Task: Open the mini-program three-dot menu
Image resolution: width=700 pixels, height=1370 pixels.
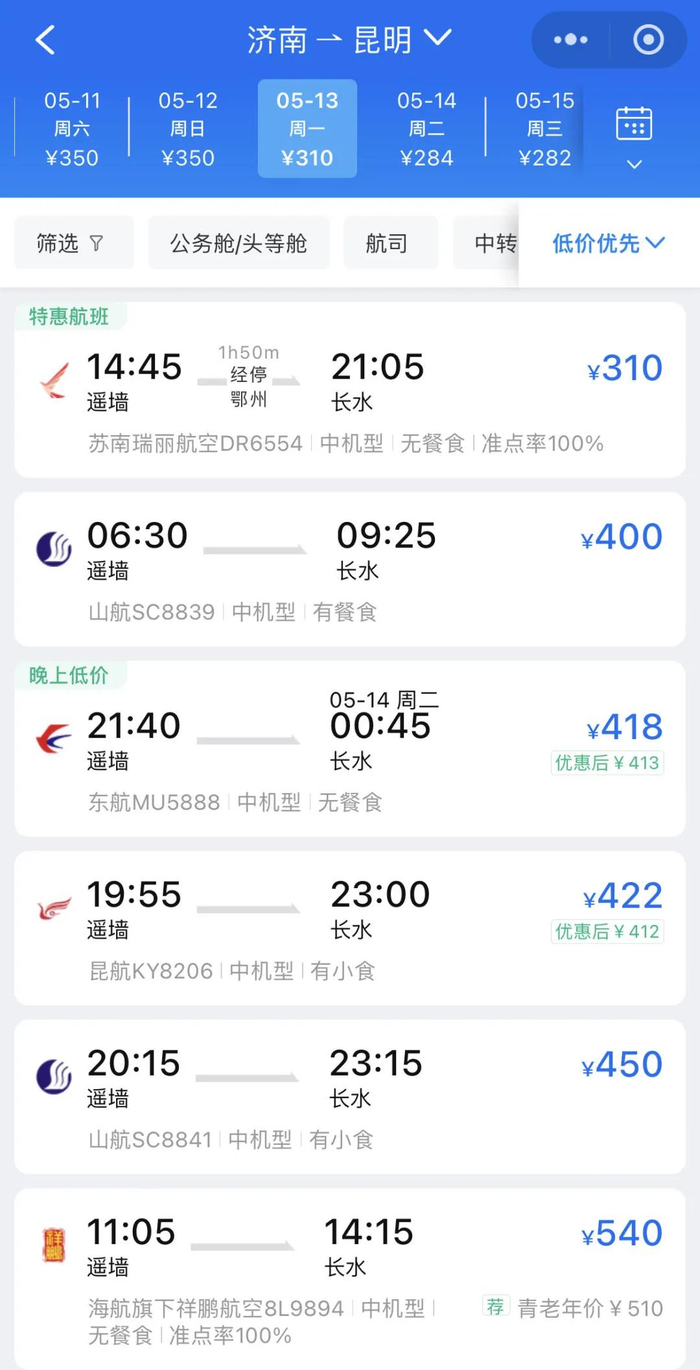Action: point(571,40)
